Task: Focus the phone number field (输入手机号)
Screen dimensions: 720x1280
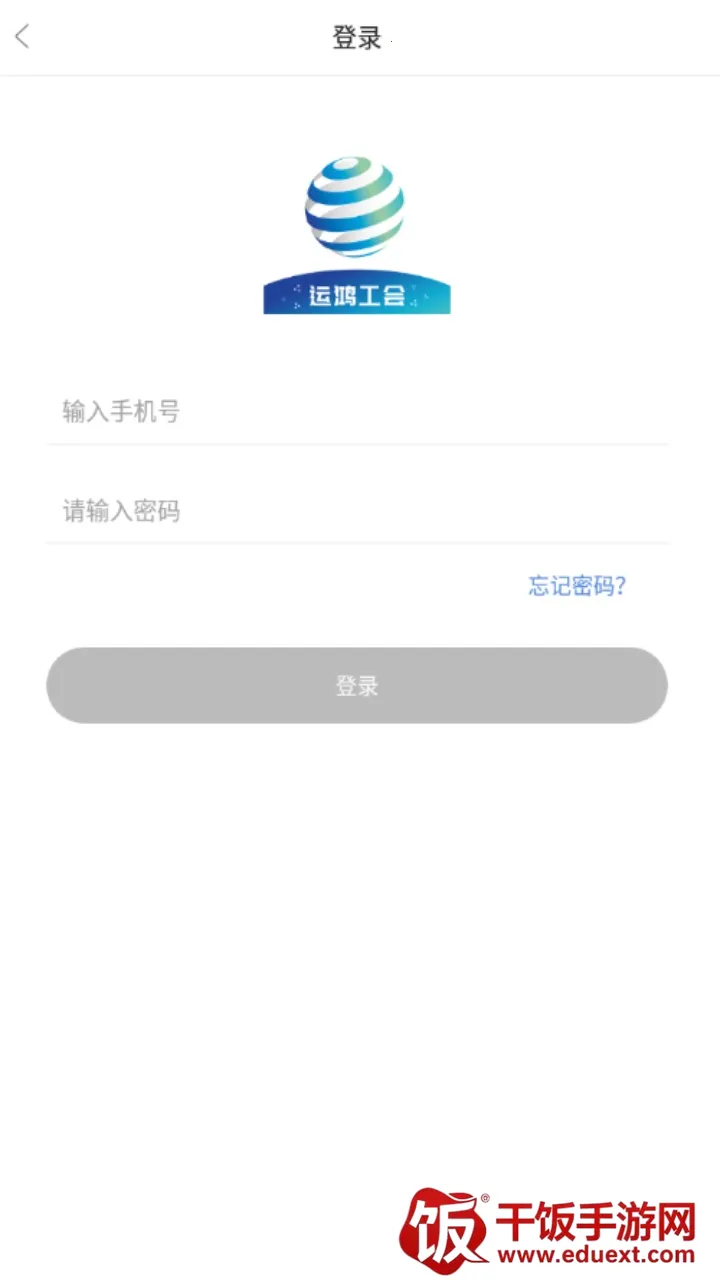Action: pyautogui.click(x=356, y=412)
